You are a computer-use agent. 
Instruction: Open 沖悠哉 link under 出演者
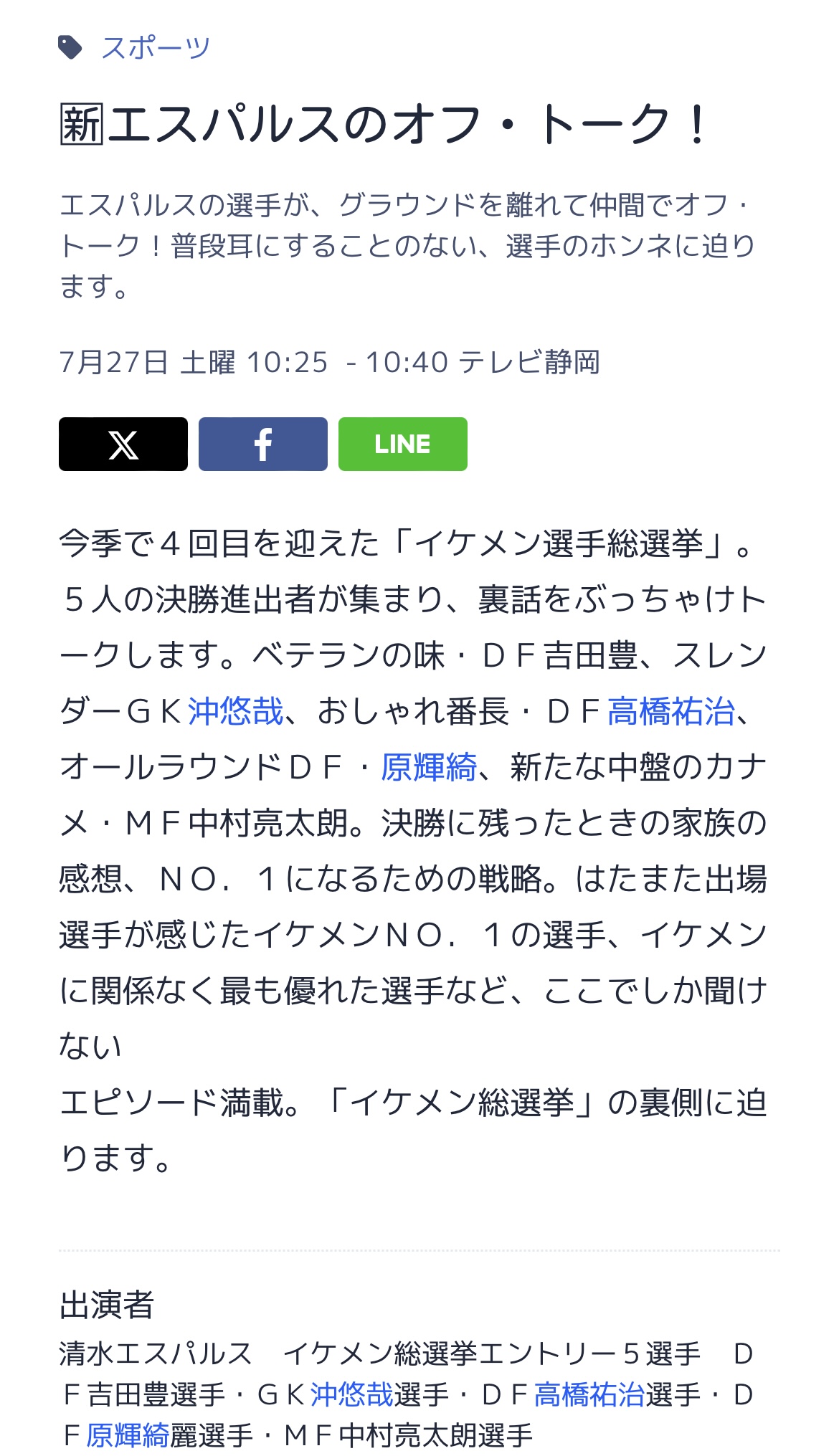point(351,1394)
